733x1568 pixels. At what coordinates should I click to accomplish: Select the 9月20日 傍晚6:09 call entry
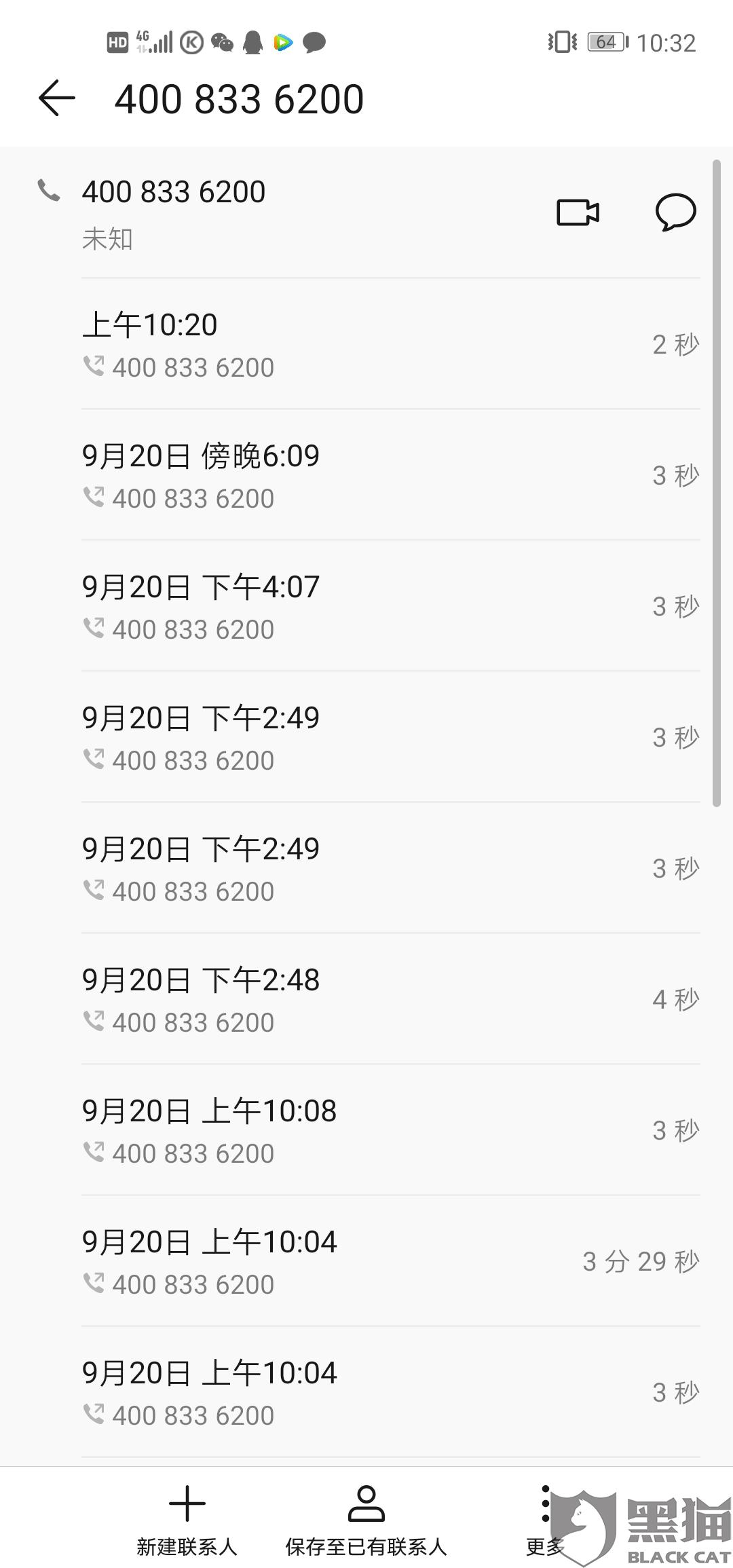pyautogui.click(x=390, y=475)
